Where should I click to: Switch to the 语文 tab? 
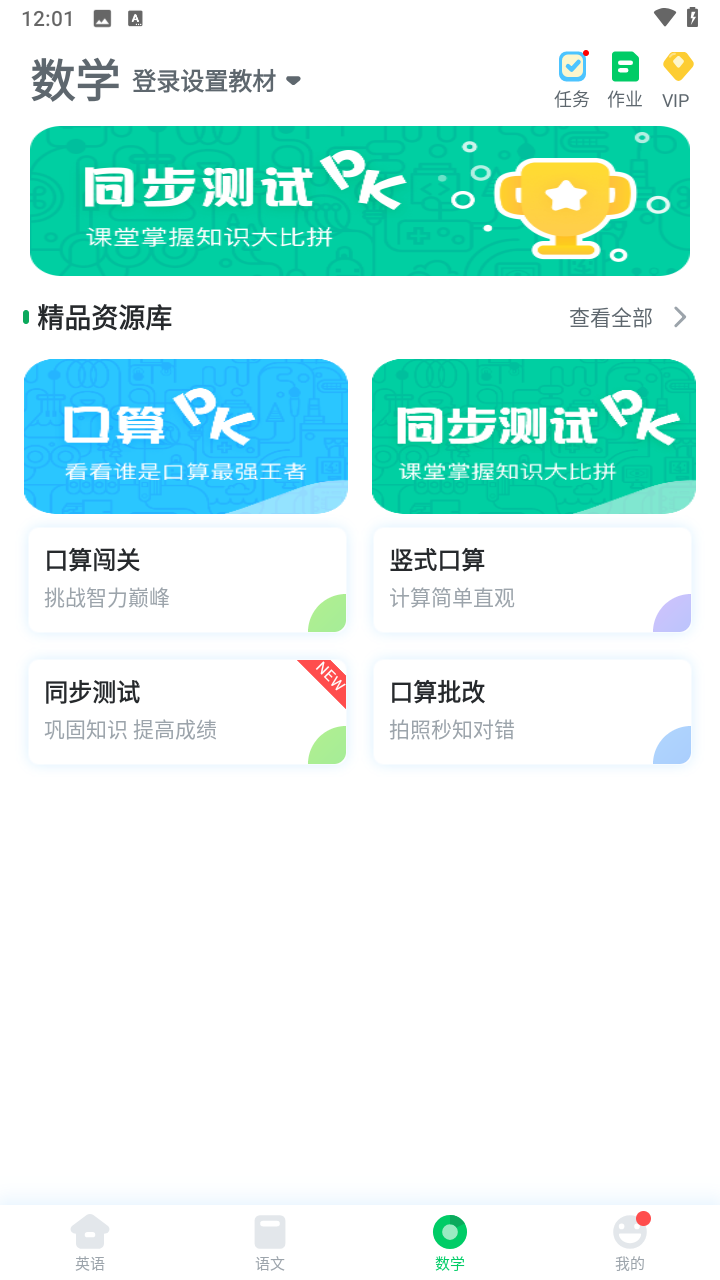tap(270, 1242)
